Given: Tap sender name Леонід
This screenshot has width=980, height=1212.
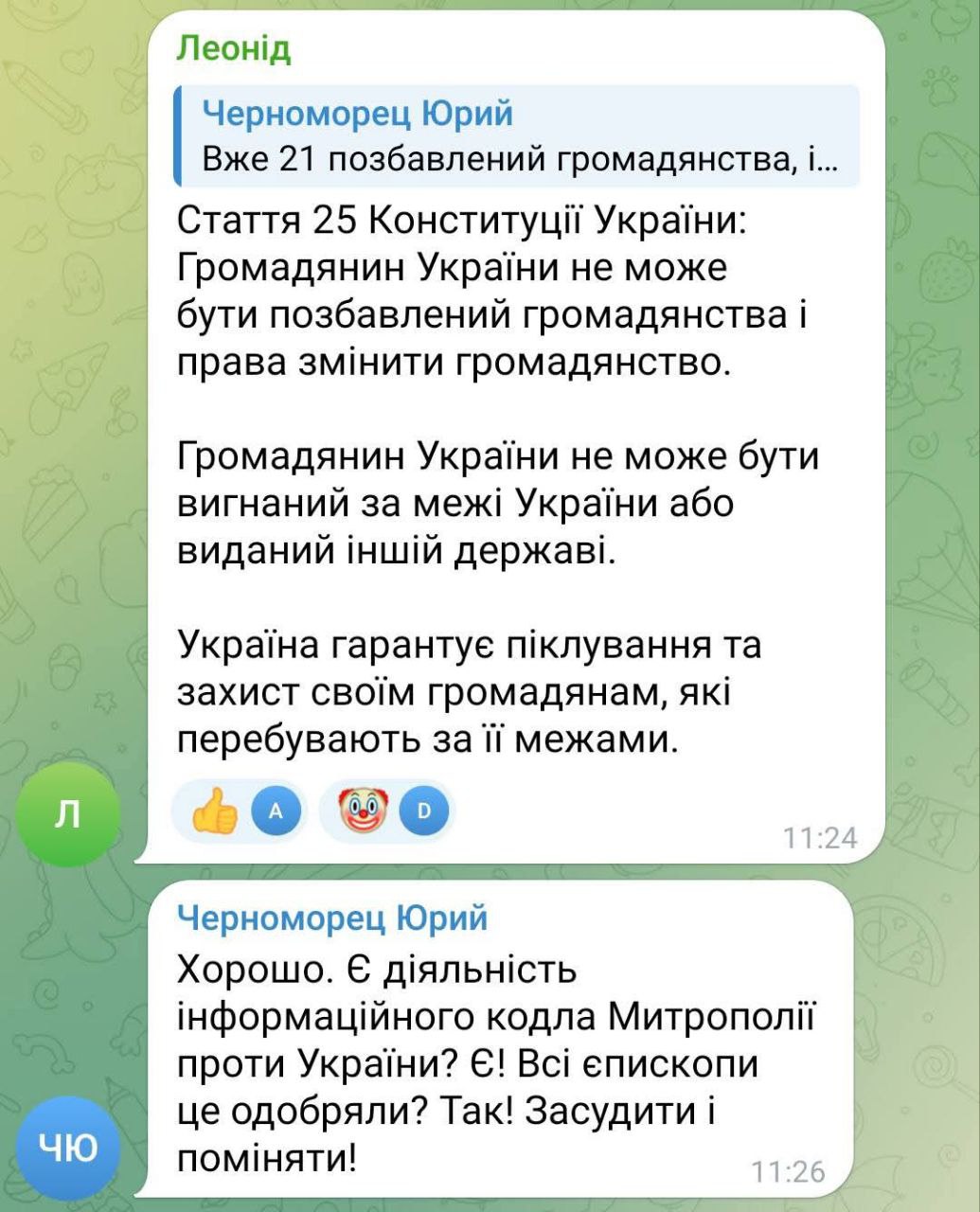Looking at the screenshot, I should coord(234,47).
